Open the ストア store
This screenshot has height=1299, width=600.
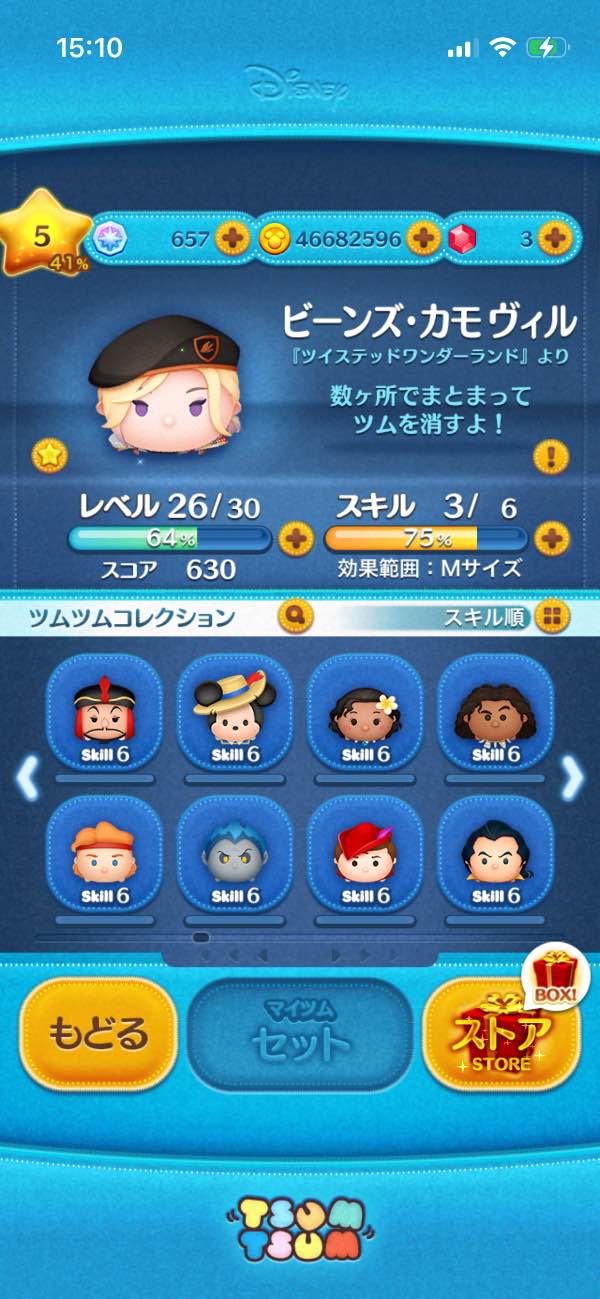click(x=501, y=1034)
